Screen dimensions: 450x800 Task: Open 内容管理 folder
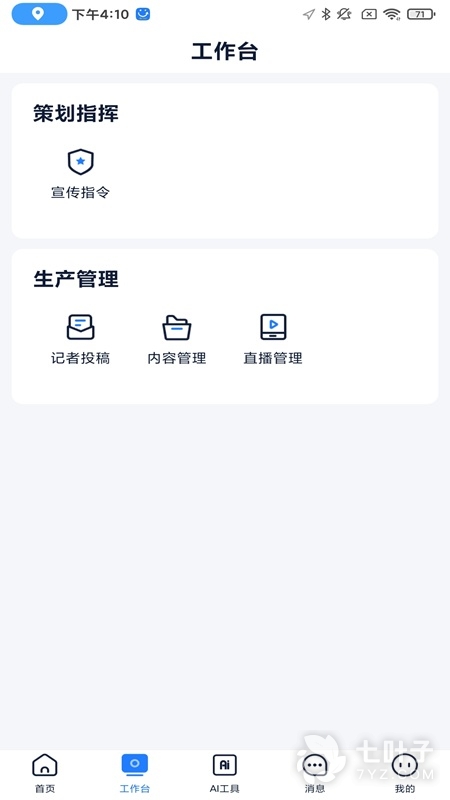point(177,339)
